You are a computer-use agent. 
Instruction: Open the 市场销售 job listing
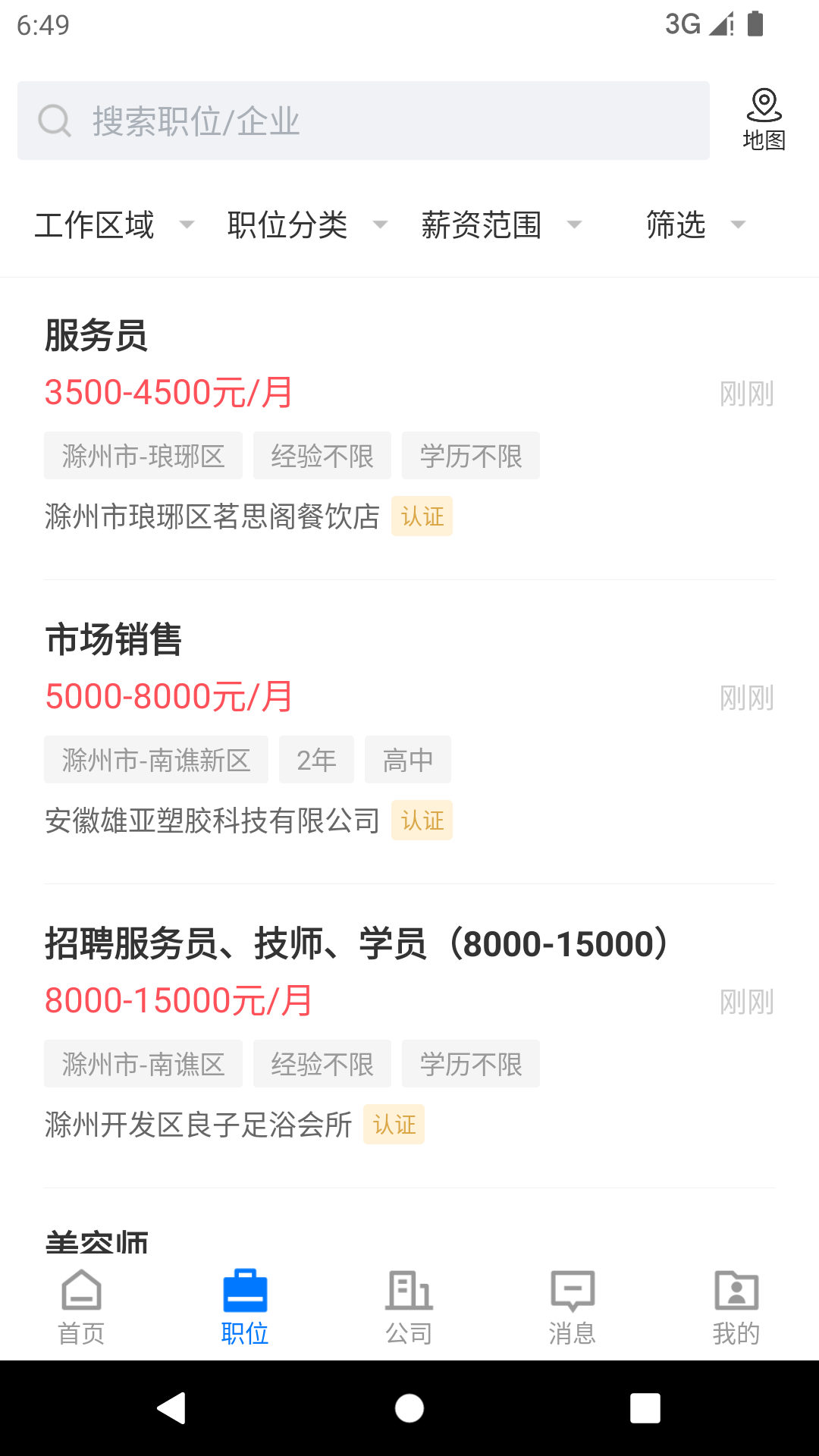pyautogui.click(x=409, y=732)
